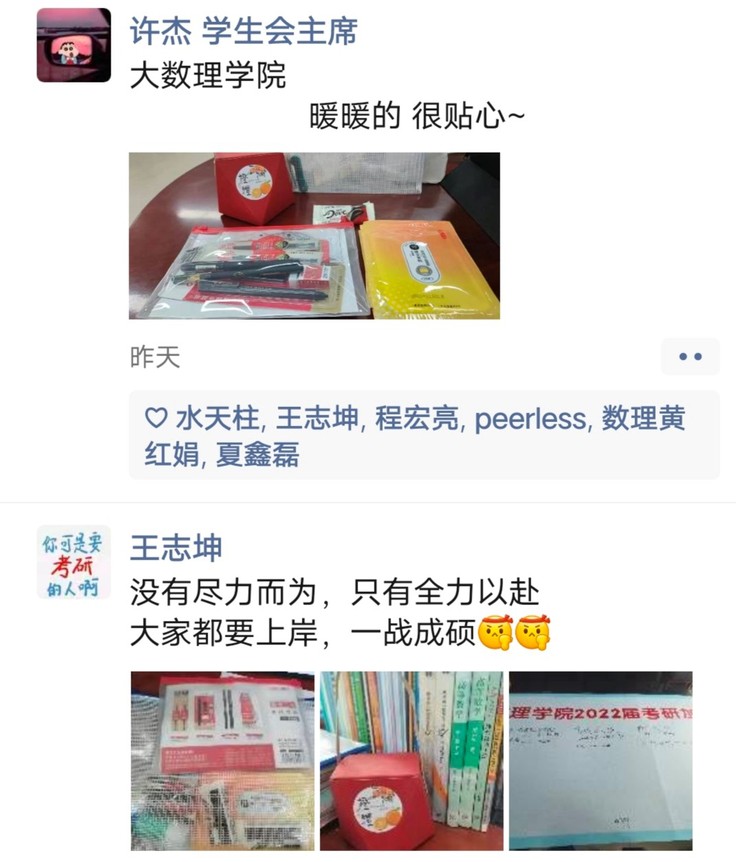Screen dimensions: 736x862
Task: Tap the 王志坤 poster name
Action: click(176, 548)
